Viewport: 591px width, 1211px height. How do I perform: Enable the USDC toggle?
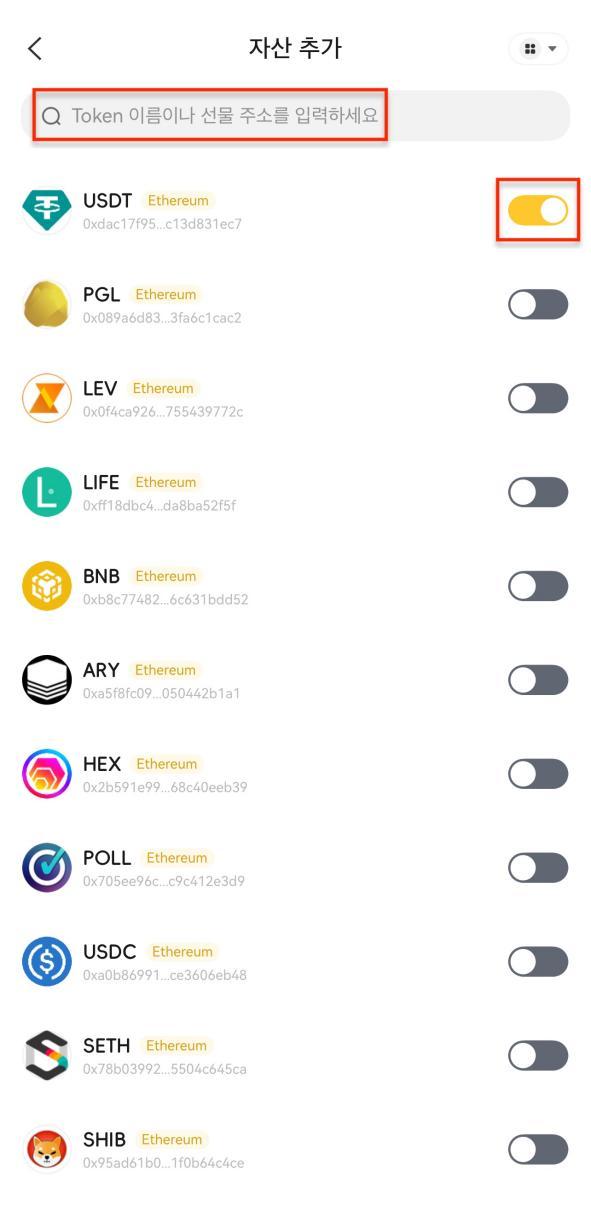[538, 961]
